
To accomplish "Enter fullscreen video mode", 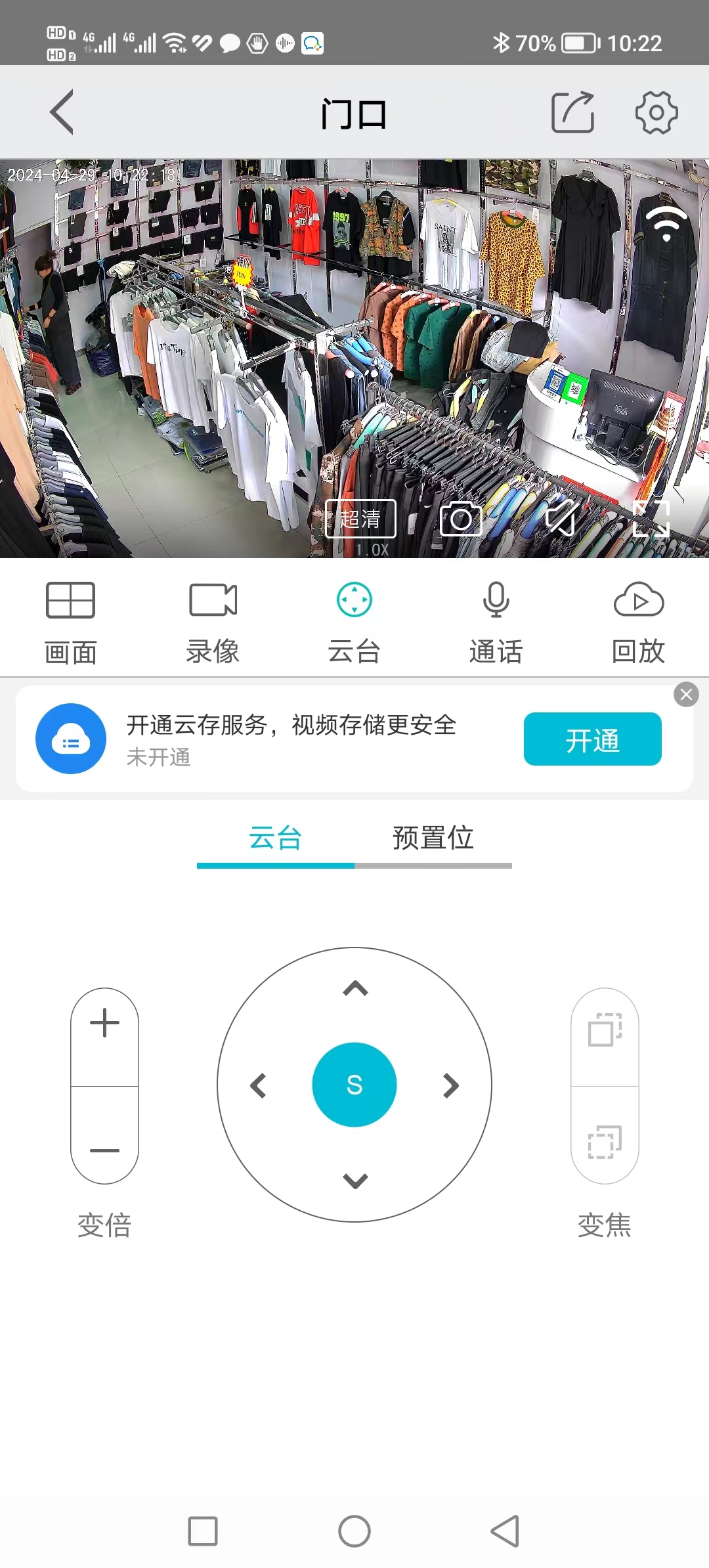I will coord(651,518).
